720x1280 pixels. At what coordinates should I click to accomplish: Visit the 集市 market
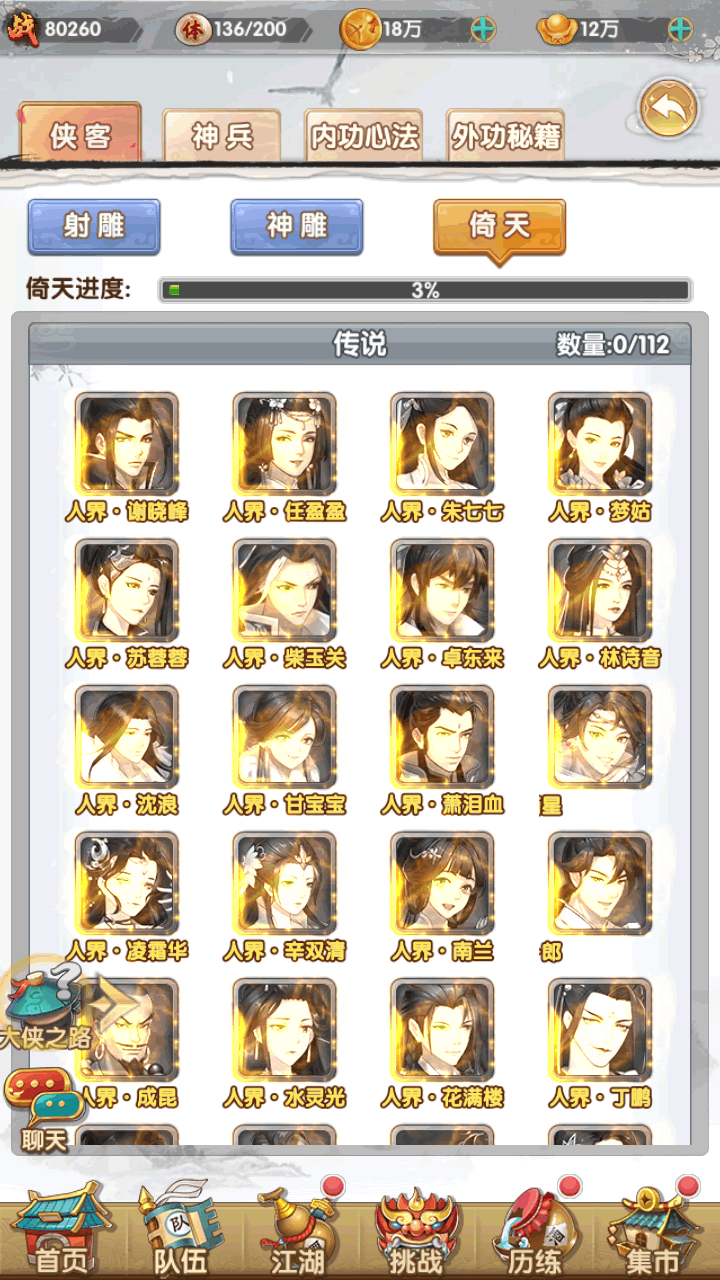tap(653, 1230)
